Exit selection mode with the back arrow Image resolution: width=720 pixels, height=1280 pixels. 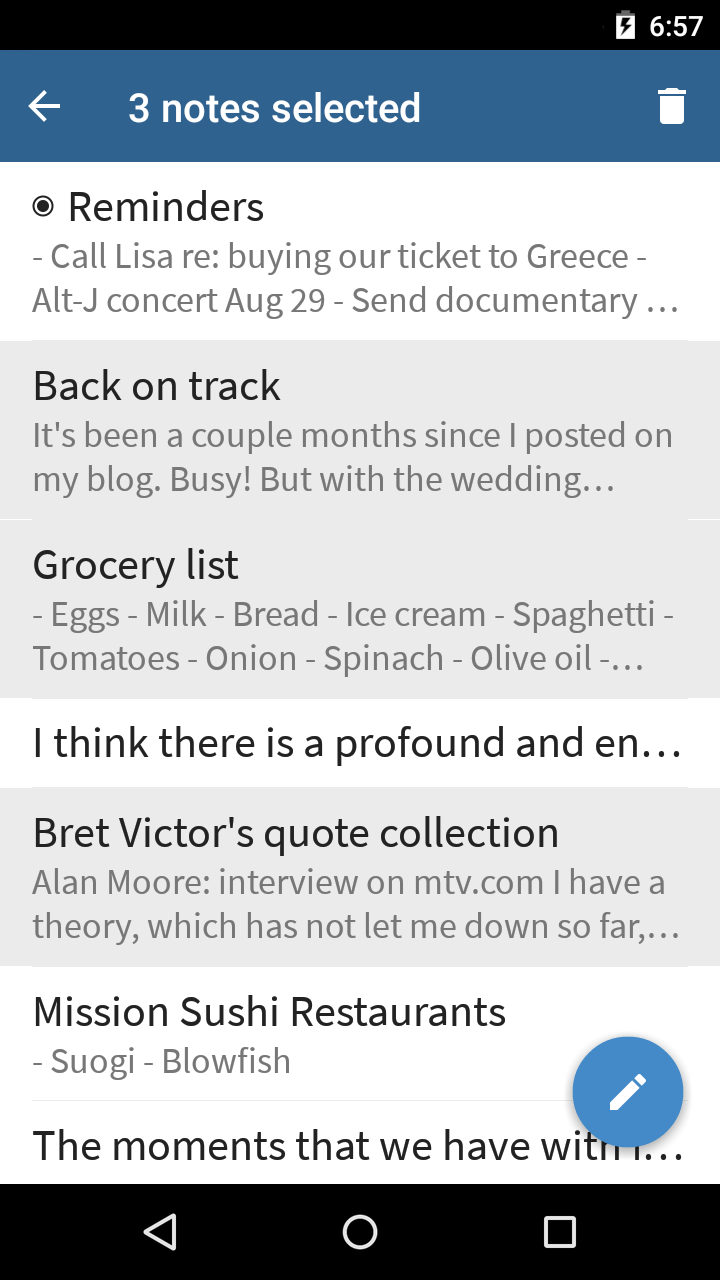[x=44, y=107]
